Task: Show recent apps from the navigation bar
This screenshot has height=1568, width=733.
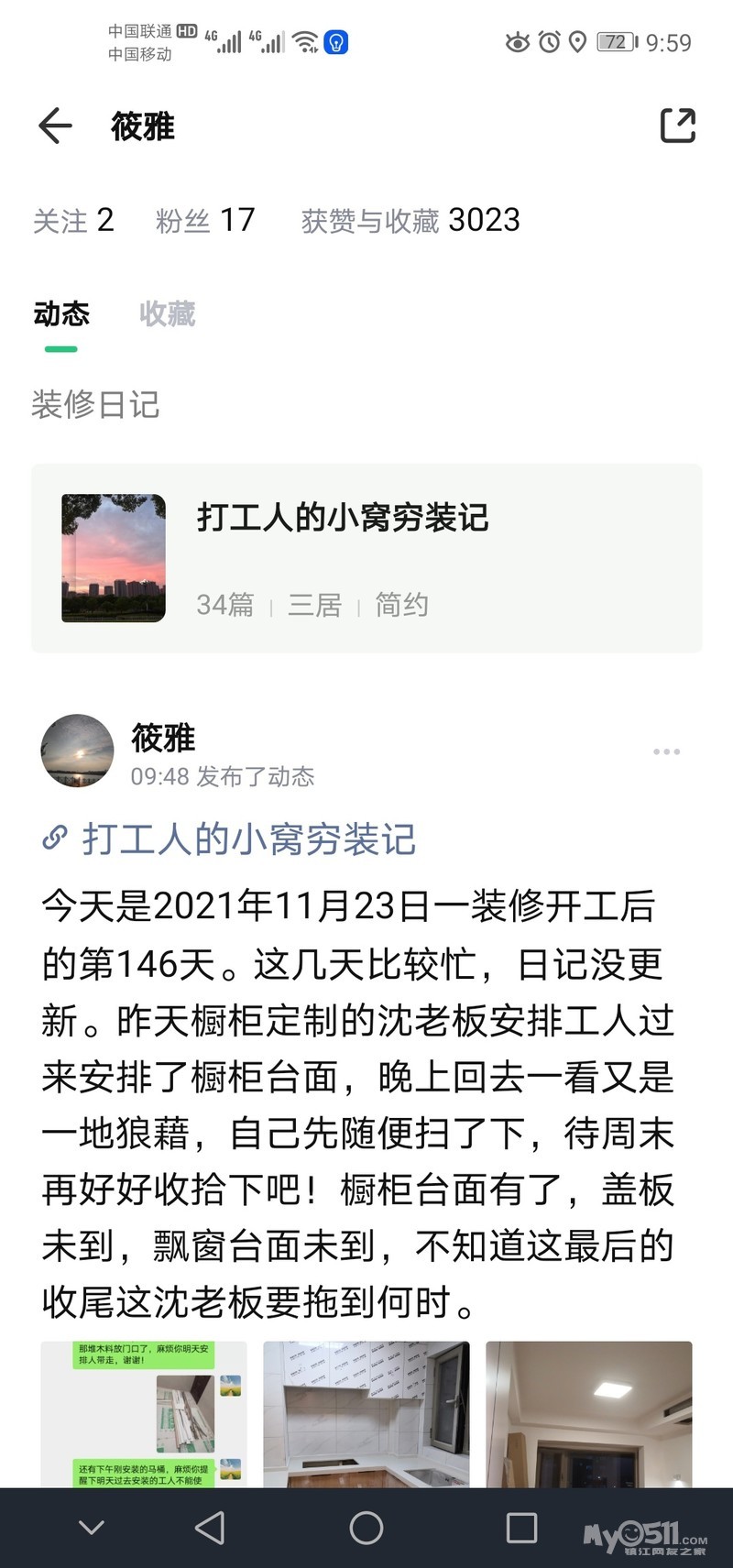Action: pyautogui.click(x=521, y=1528)
